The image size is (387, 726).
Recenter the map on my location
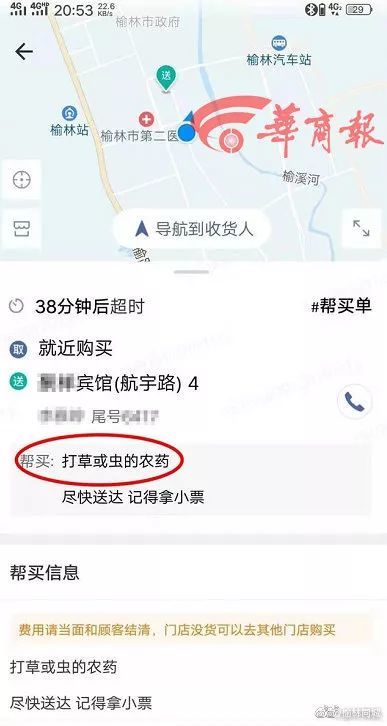tap(21, 180)
